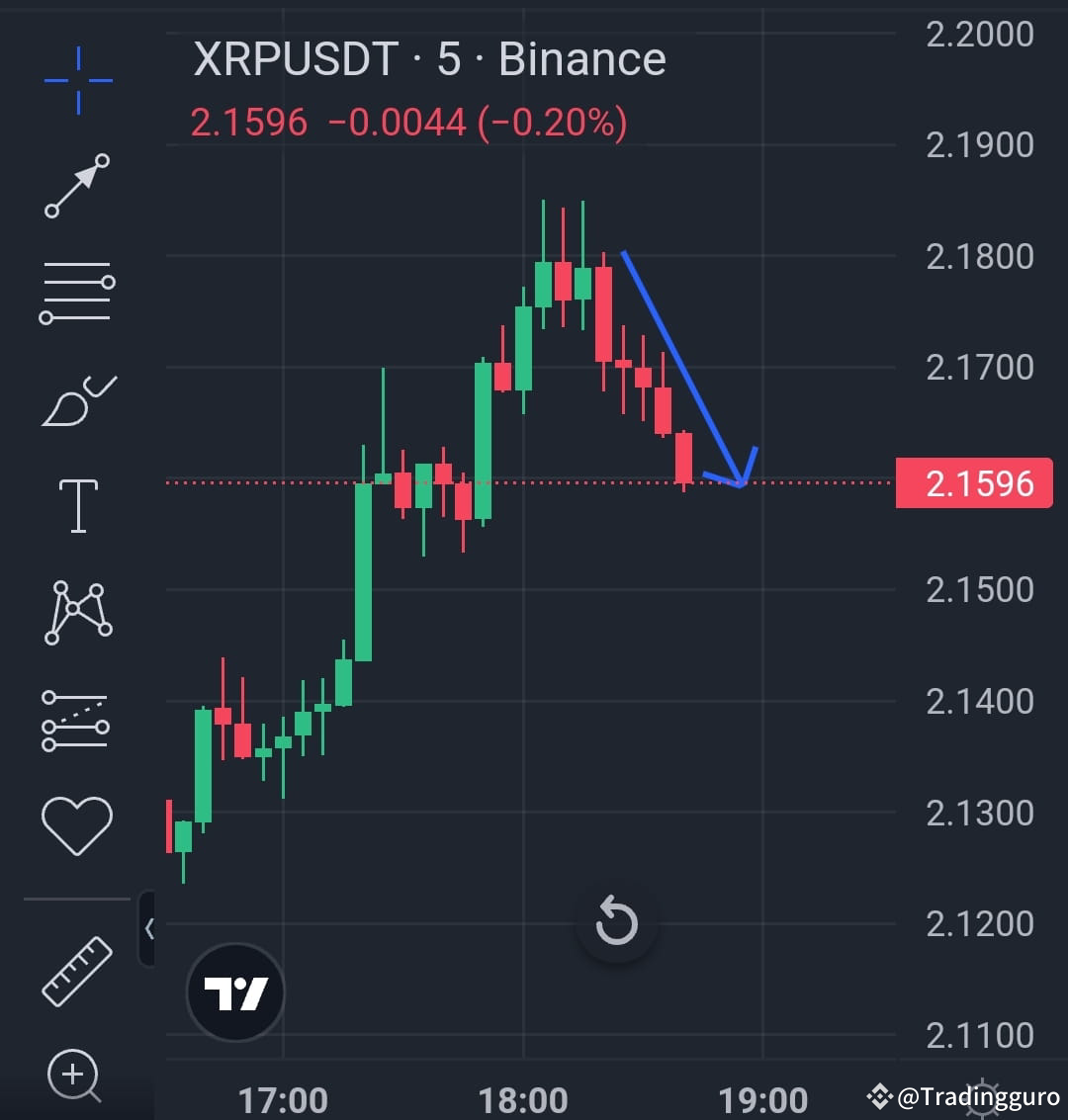Screen dimensions: 1068x1120
Task: Collapse the drawing tools sidebar
Action: point(150,929)
